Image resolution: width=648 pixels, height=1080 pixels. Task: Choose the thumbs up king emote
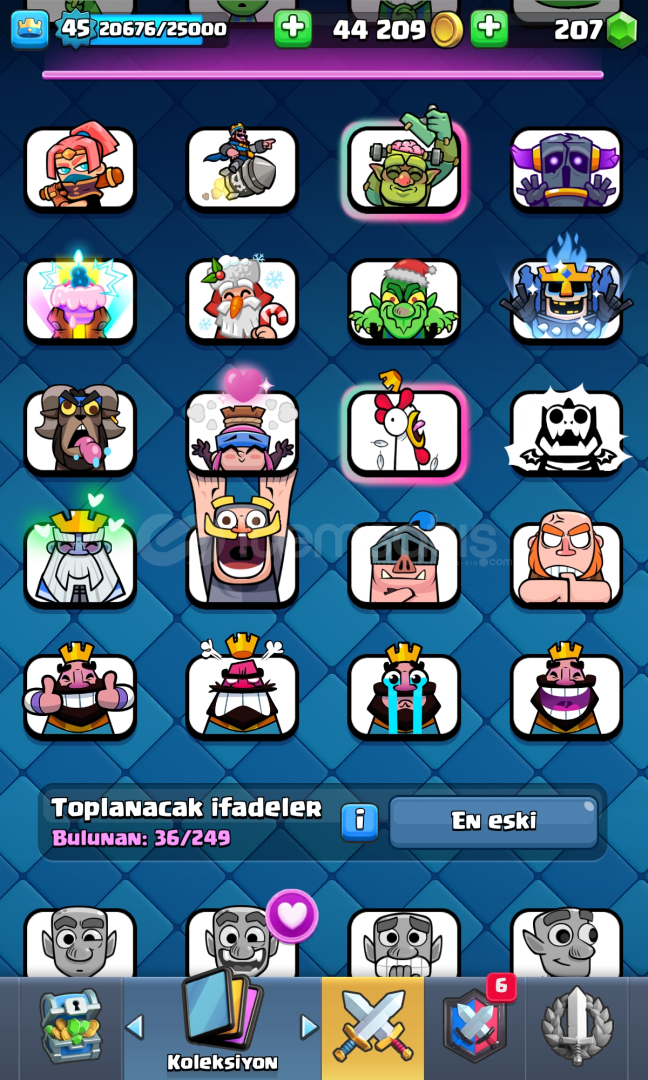click(x=80, y=696)
